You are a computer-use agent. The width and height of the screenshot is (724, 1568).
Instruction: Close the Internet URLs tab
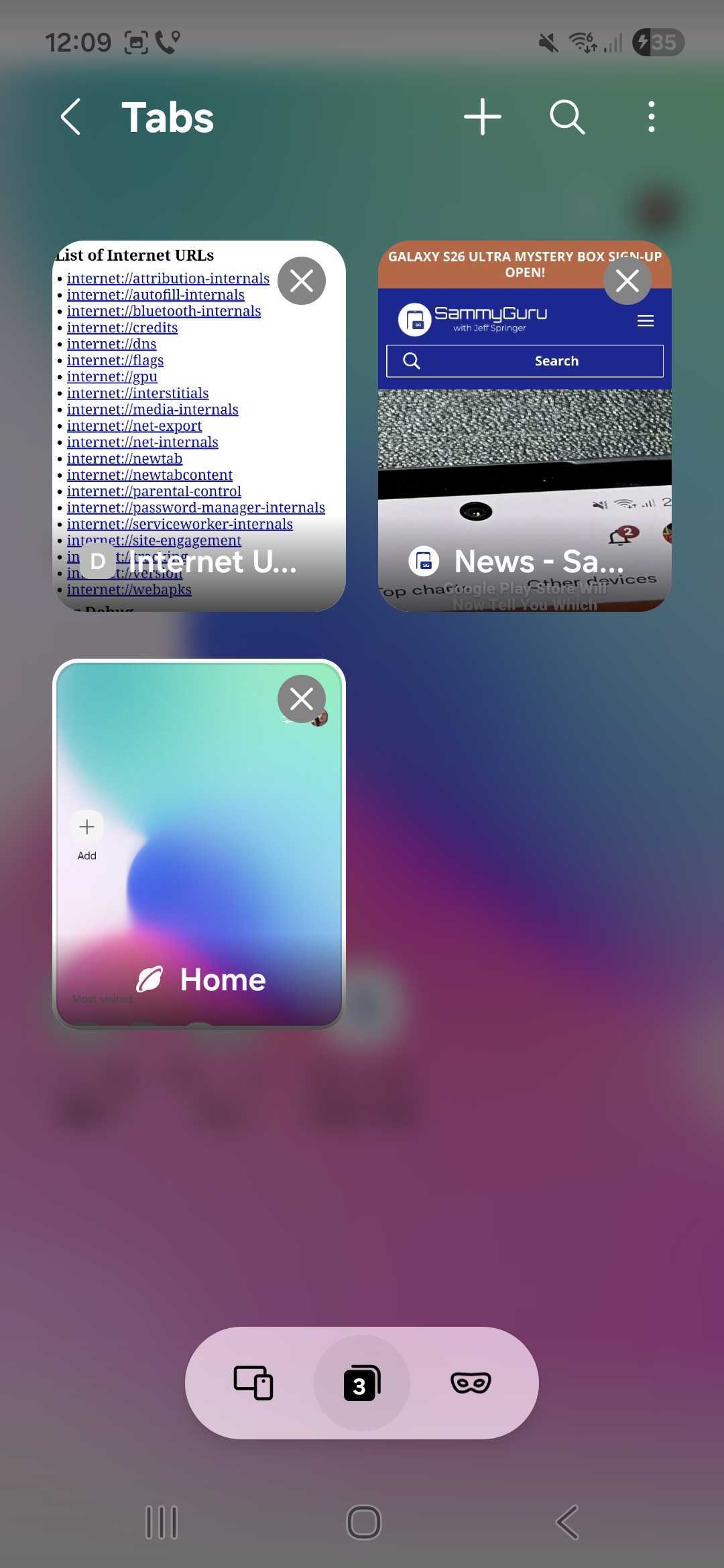click(x=302, y=281)
